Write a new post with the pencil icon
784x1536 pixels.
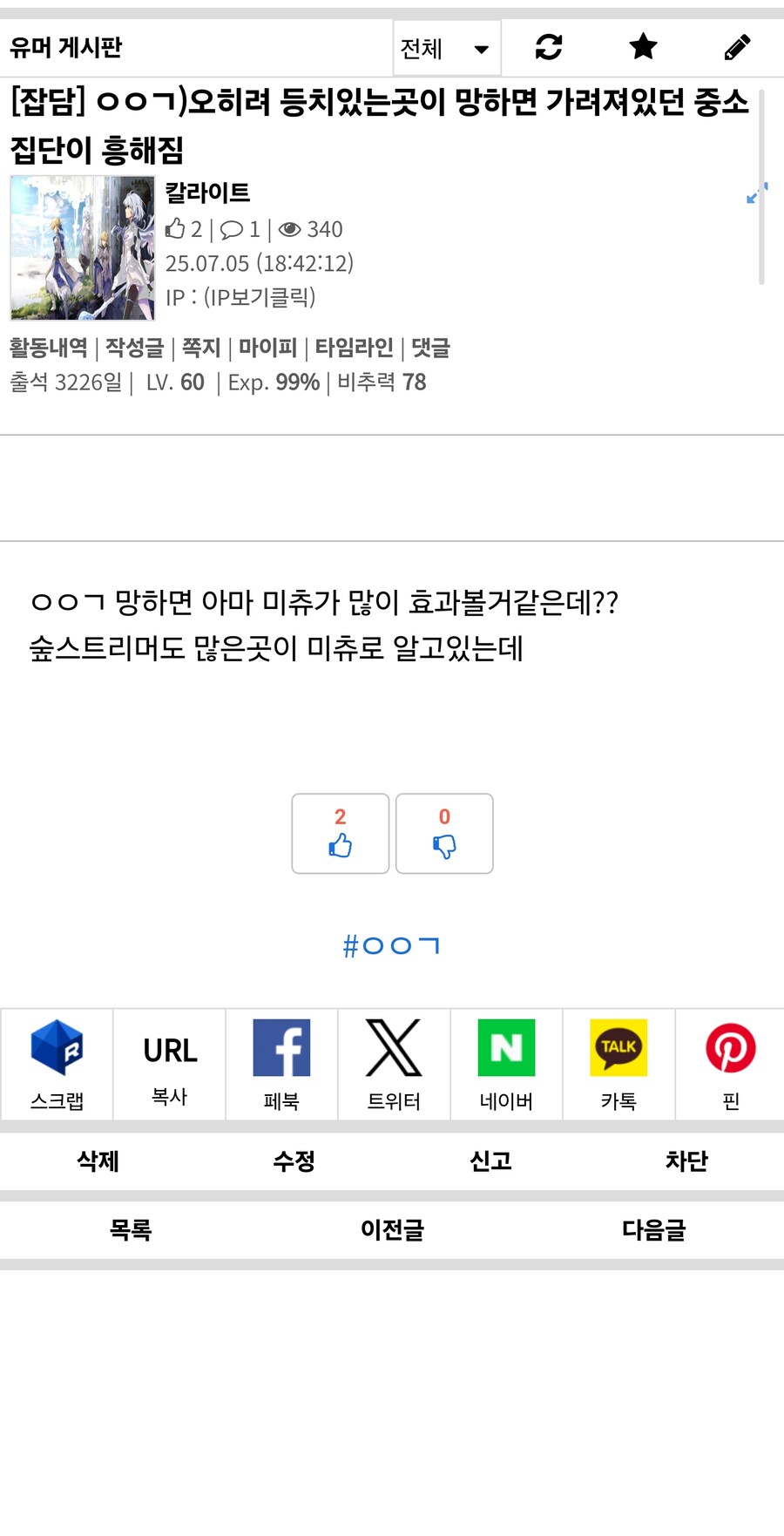click(x=737, y=47)
